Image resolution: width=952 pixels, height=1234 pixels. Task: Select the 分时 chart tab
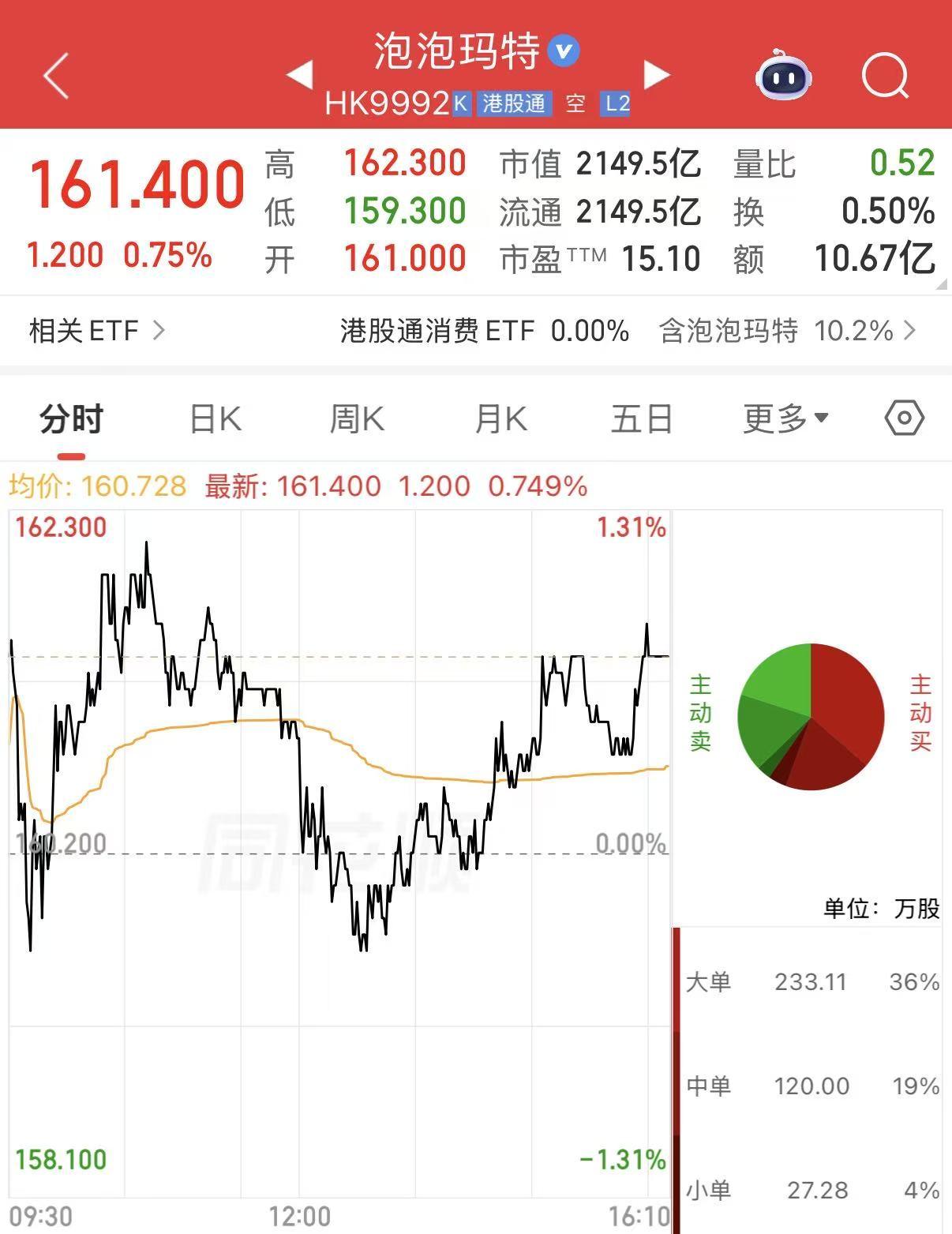pos(71,418)
